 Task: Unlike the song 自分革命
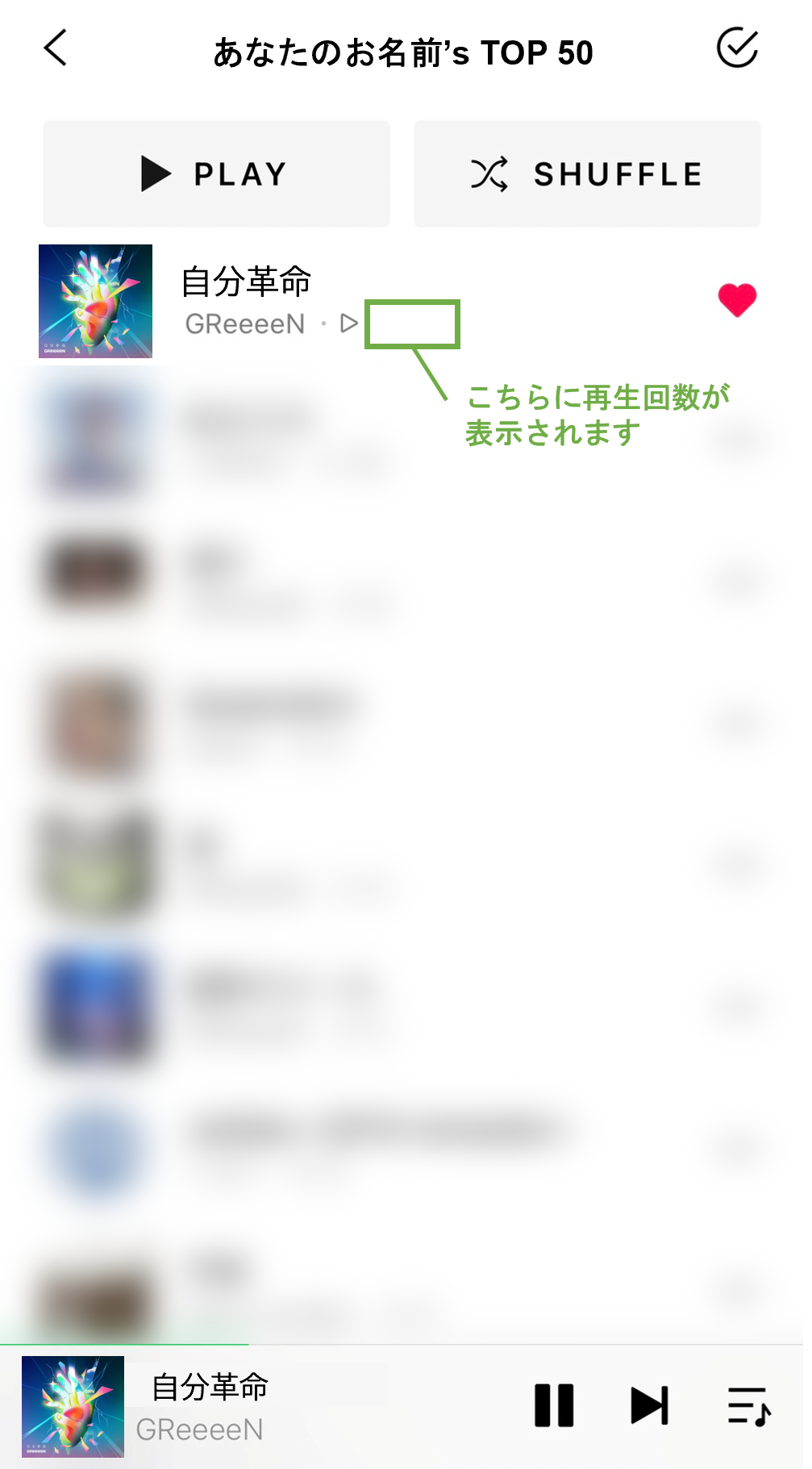coord(737,300)
